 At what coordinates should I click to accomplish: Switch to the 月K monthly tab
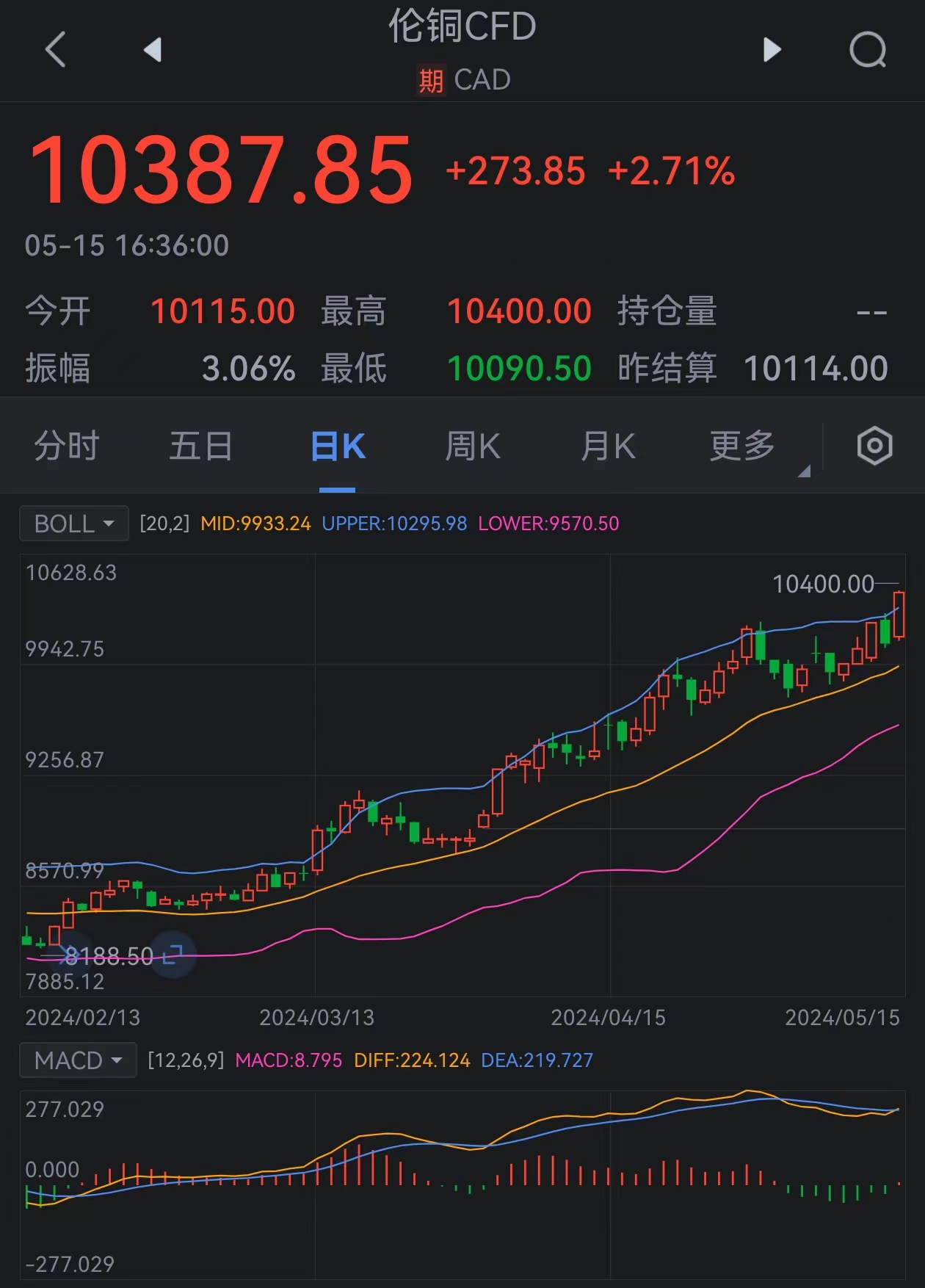pos(607,446)
